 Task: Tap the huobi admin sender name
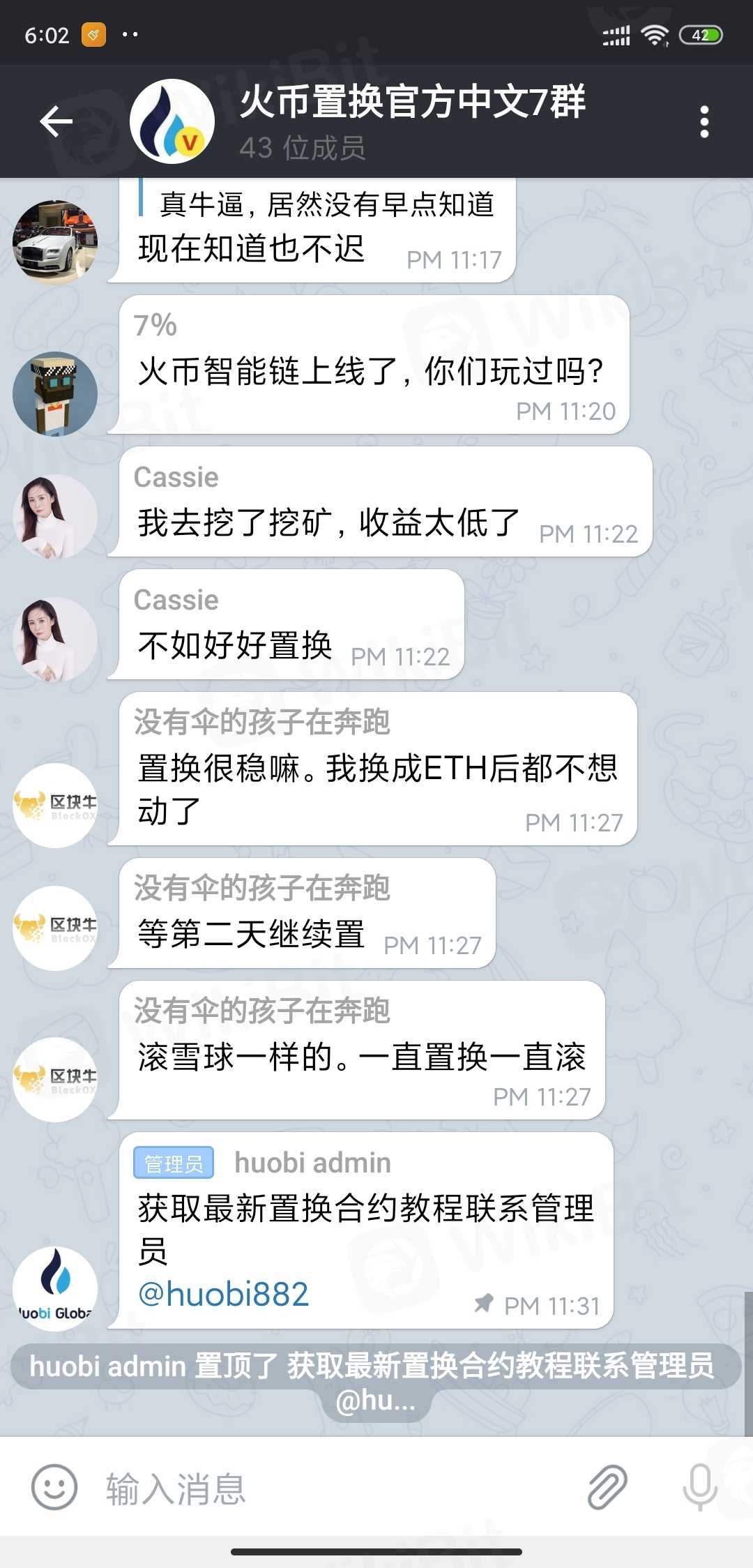click(x=312, y=1163)
